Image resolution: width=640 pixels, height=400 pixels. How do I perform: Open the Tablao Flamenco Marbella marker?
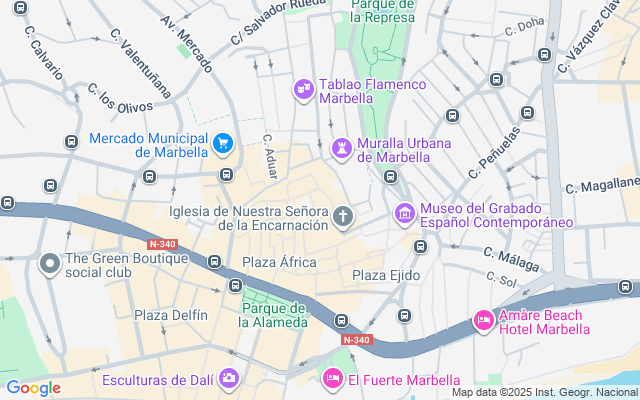point(303,91)
